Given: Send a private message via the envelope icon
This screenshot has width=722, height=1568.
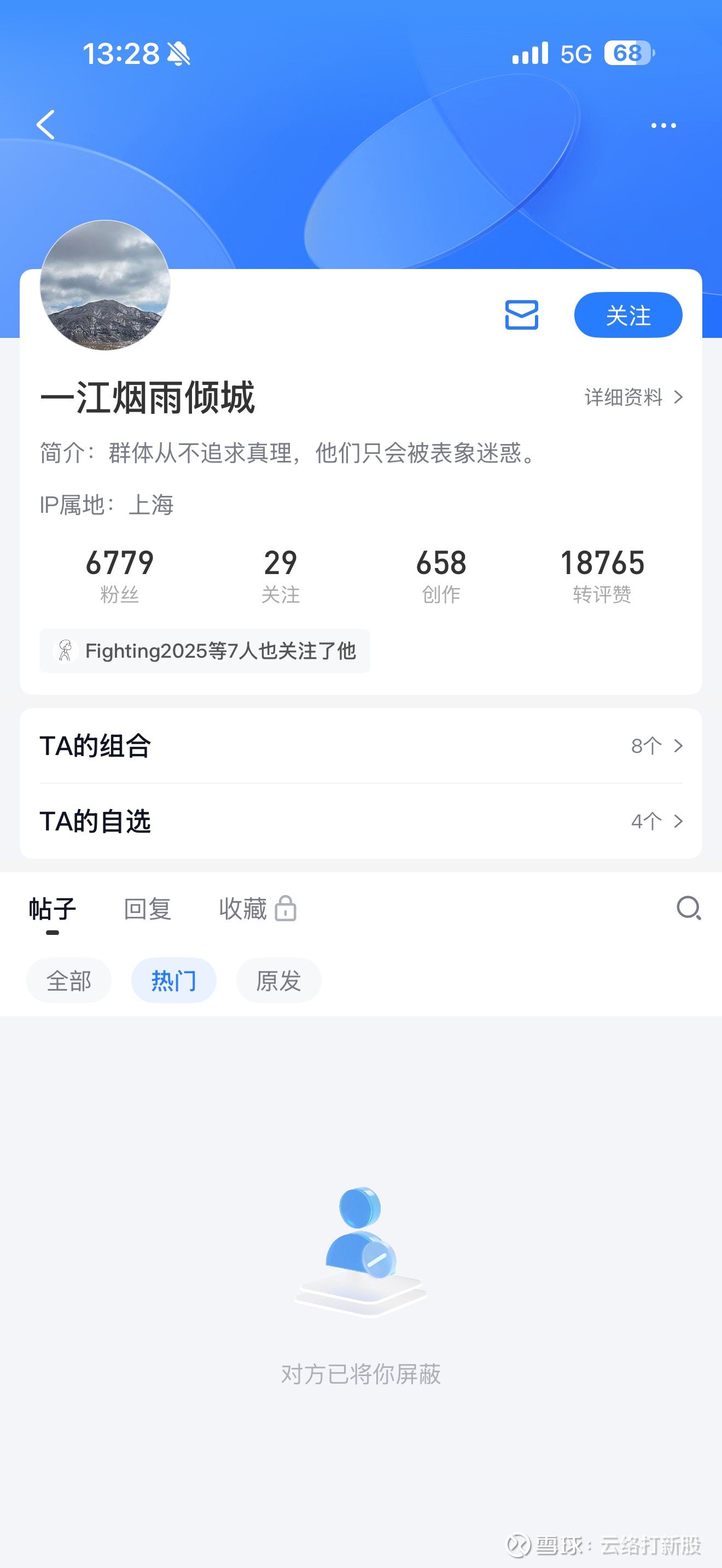Looking at the screenshot, I should pos(521,315).
